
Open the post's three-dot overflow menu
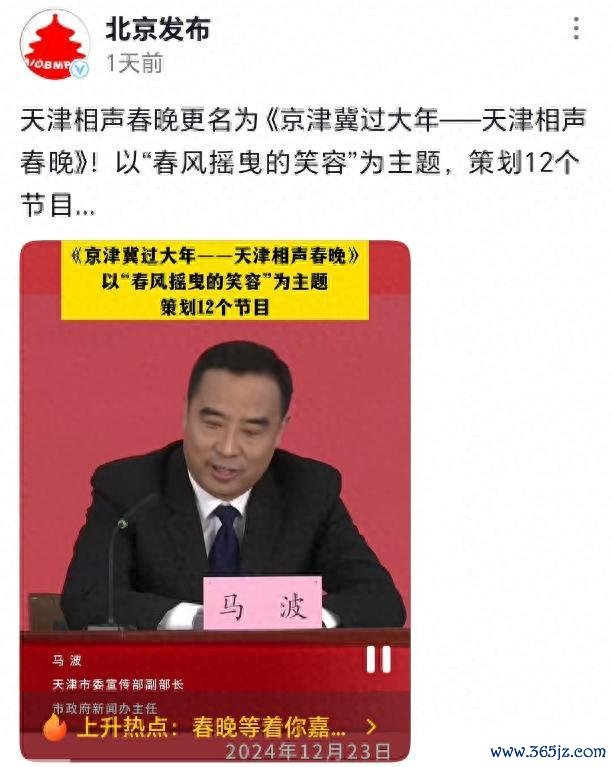click(x=576, y=29)
